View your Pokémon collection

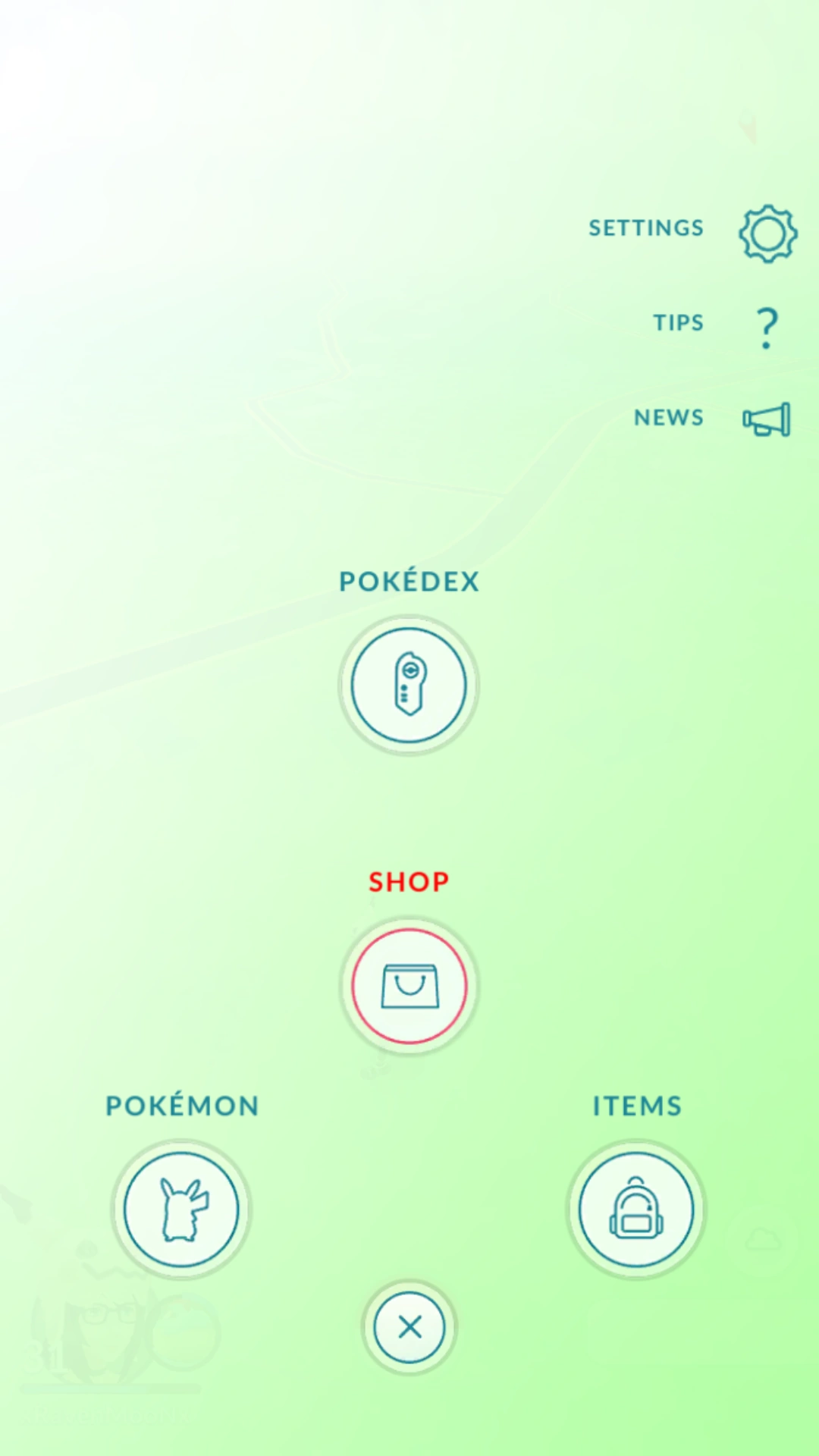coord(181,1209)
